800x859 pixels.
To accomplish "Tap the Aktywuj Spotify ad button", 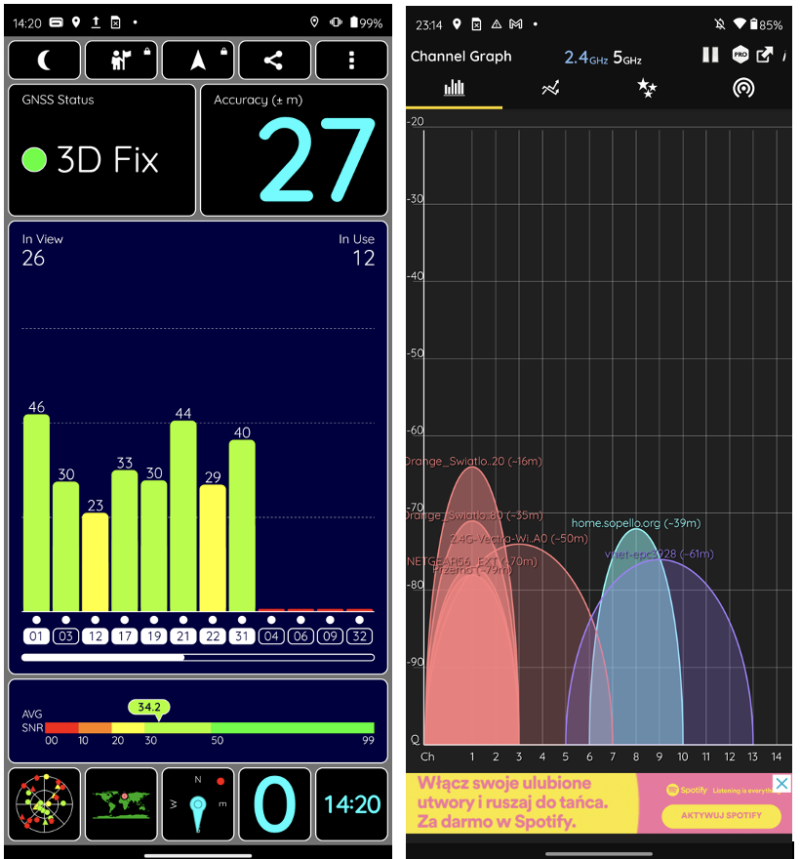I will pos(728,816).
